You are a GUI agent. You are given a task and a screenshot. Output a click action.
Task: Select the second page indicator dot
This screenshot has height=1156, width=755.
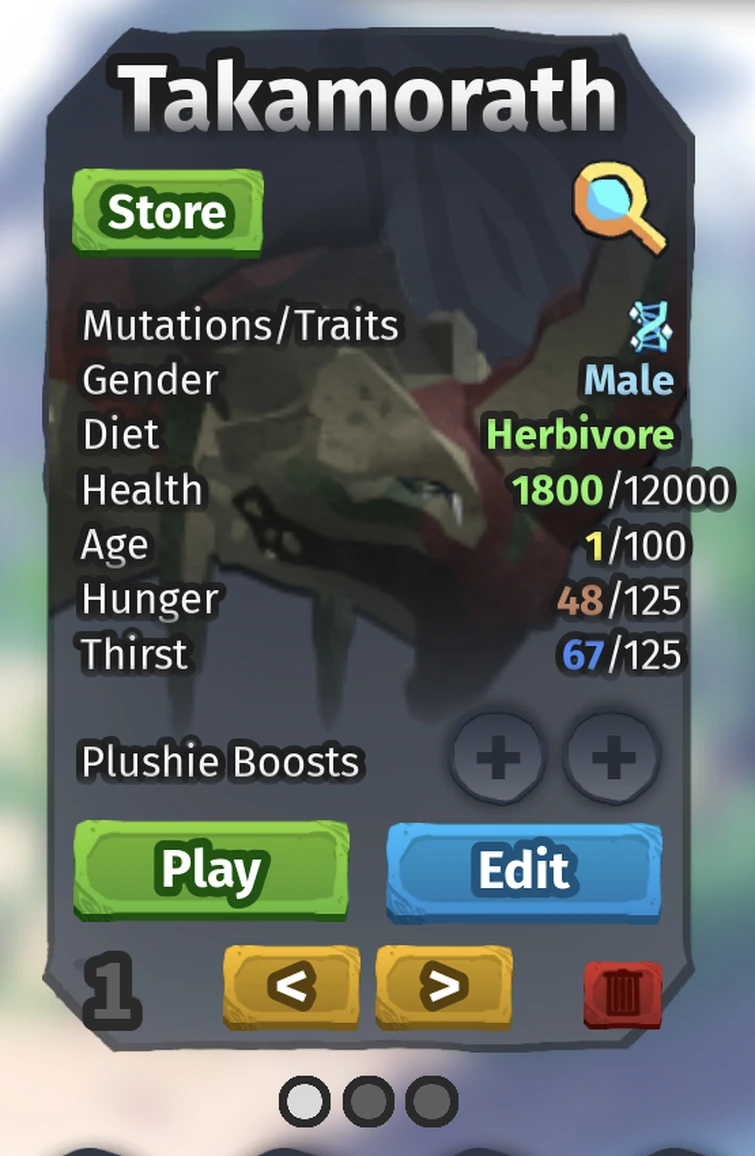(368, 1101)
